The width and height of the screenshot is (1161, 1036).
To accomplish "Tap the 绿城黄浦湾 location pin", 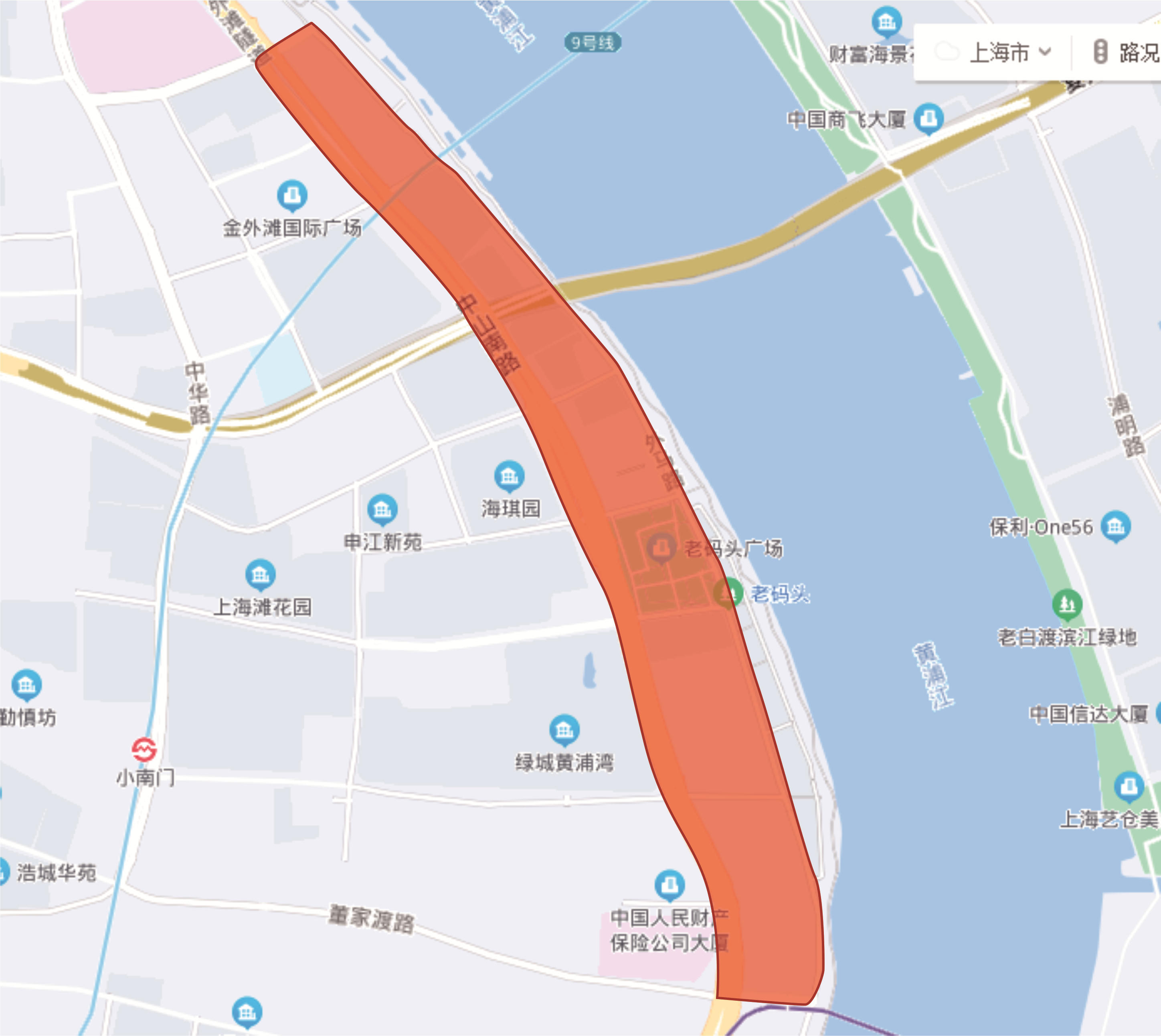I will [x=564, y=730].
